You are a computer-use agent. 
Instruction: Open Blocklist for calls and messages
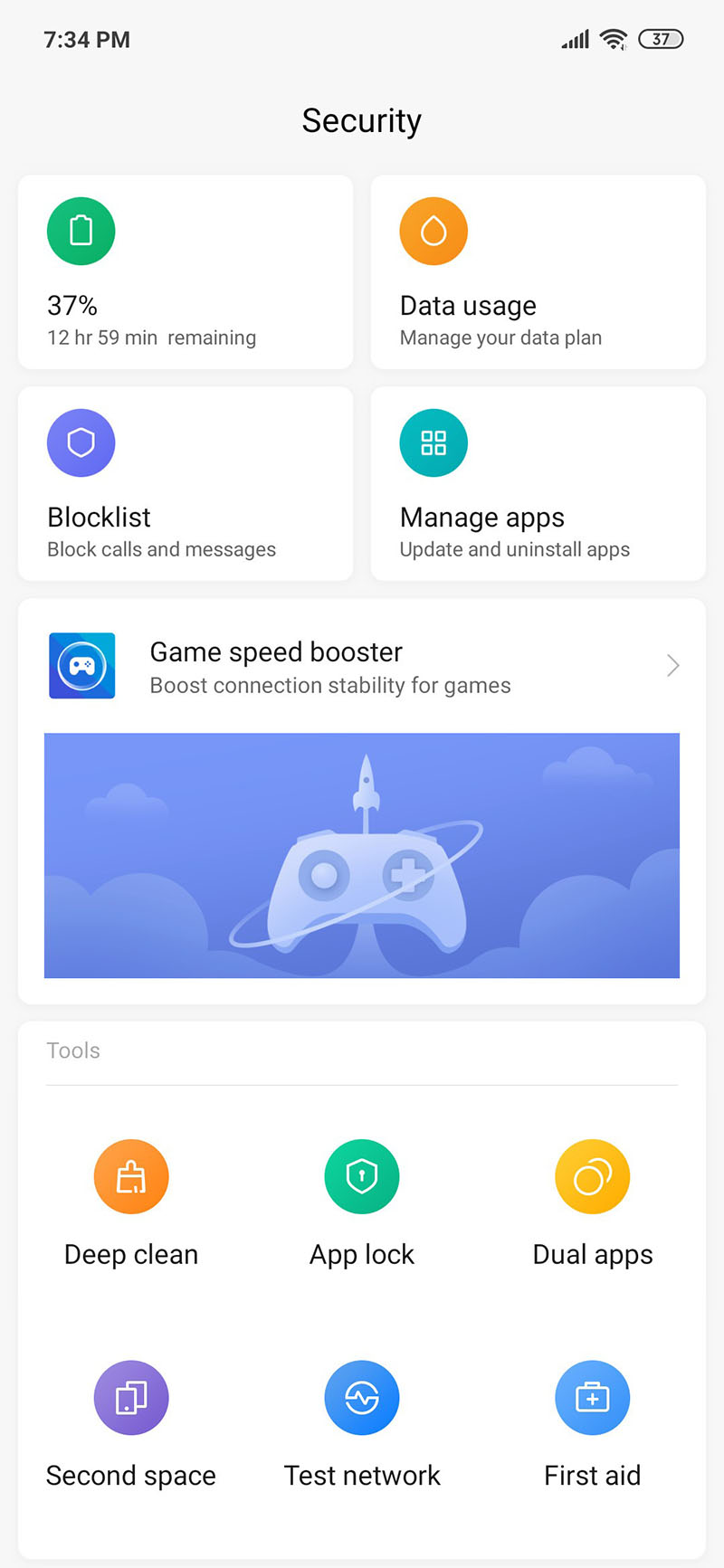coord(185,483)
